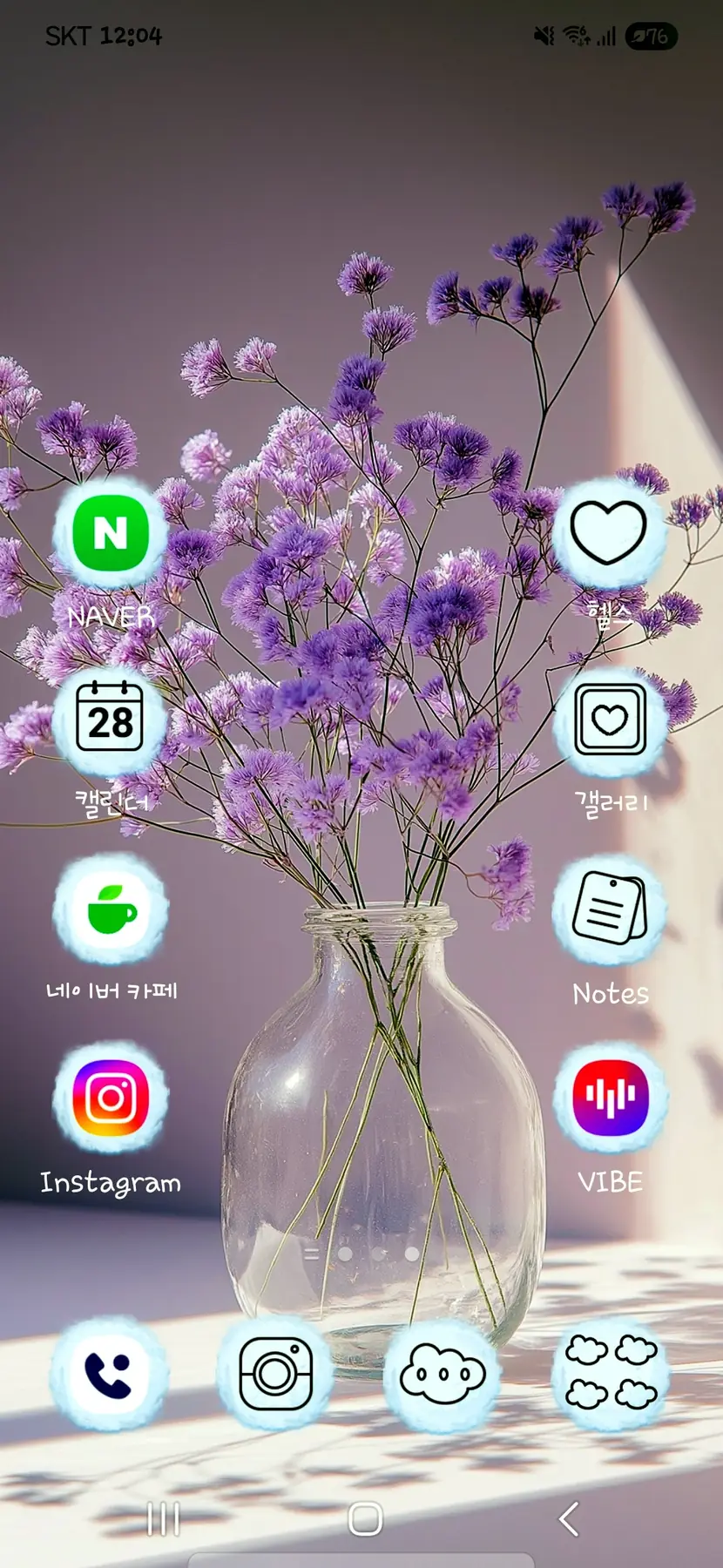Open the 캘린더 calendar app
This screenshot has height=1568, width=723.
(x=111, y=720)
